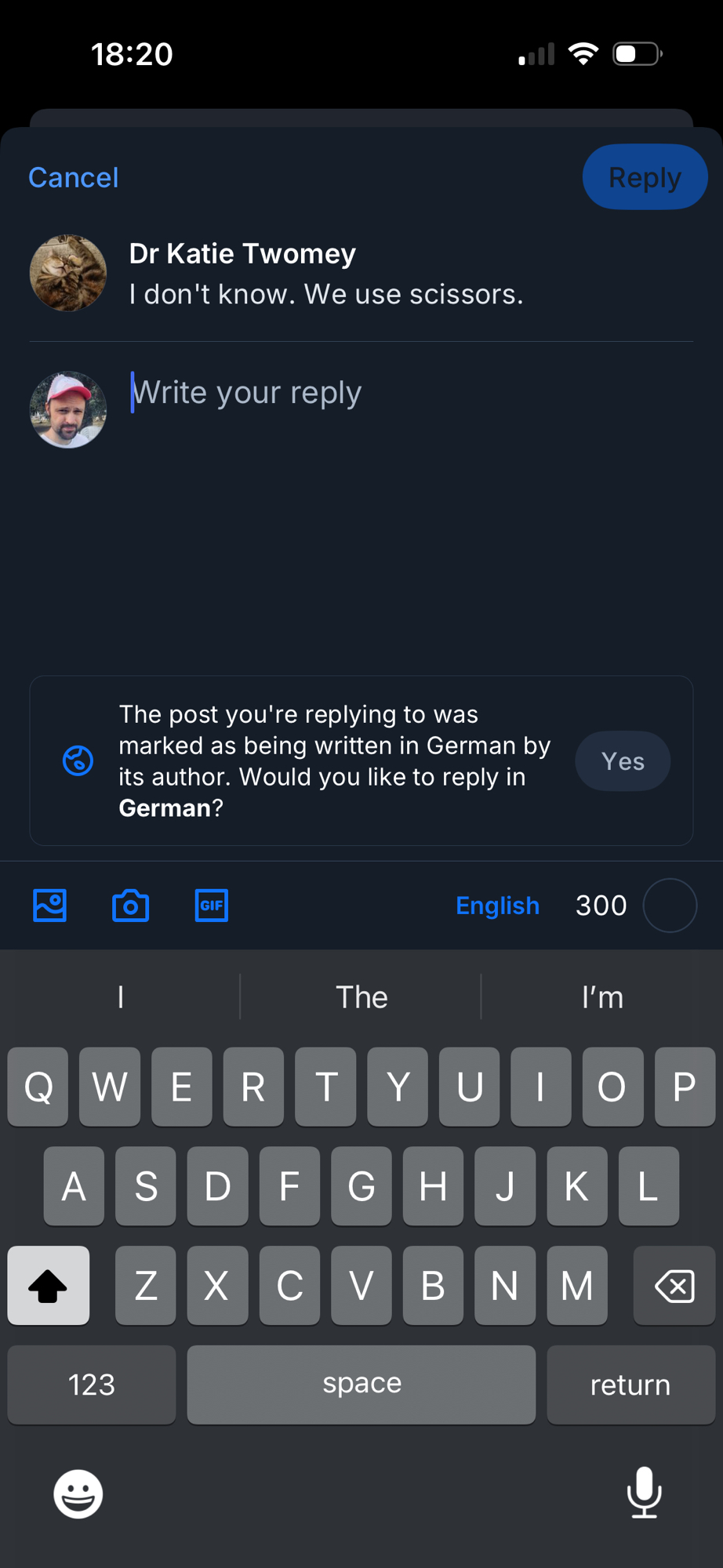The height and width of the screenshot is (1568, 723).
Task: Change post language from English
Action: 497,906
